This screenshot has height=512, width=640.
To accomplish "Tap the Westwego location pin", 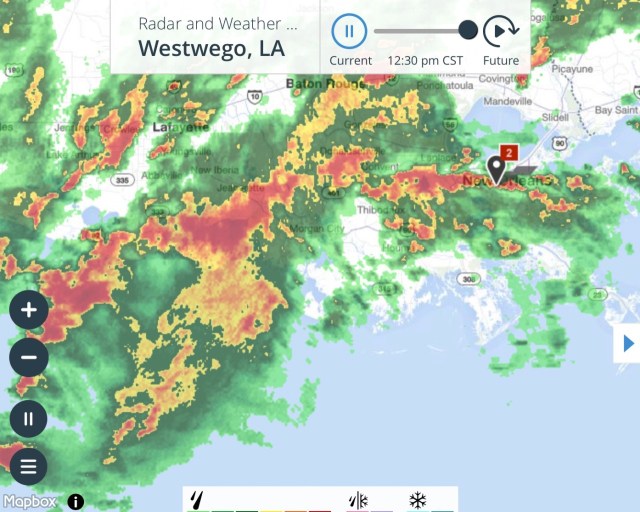I will (496, 168).
